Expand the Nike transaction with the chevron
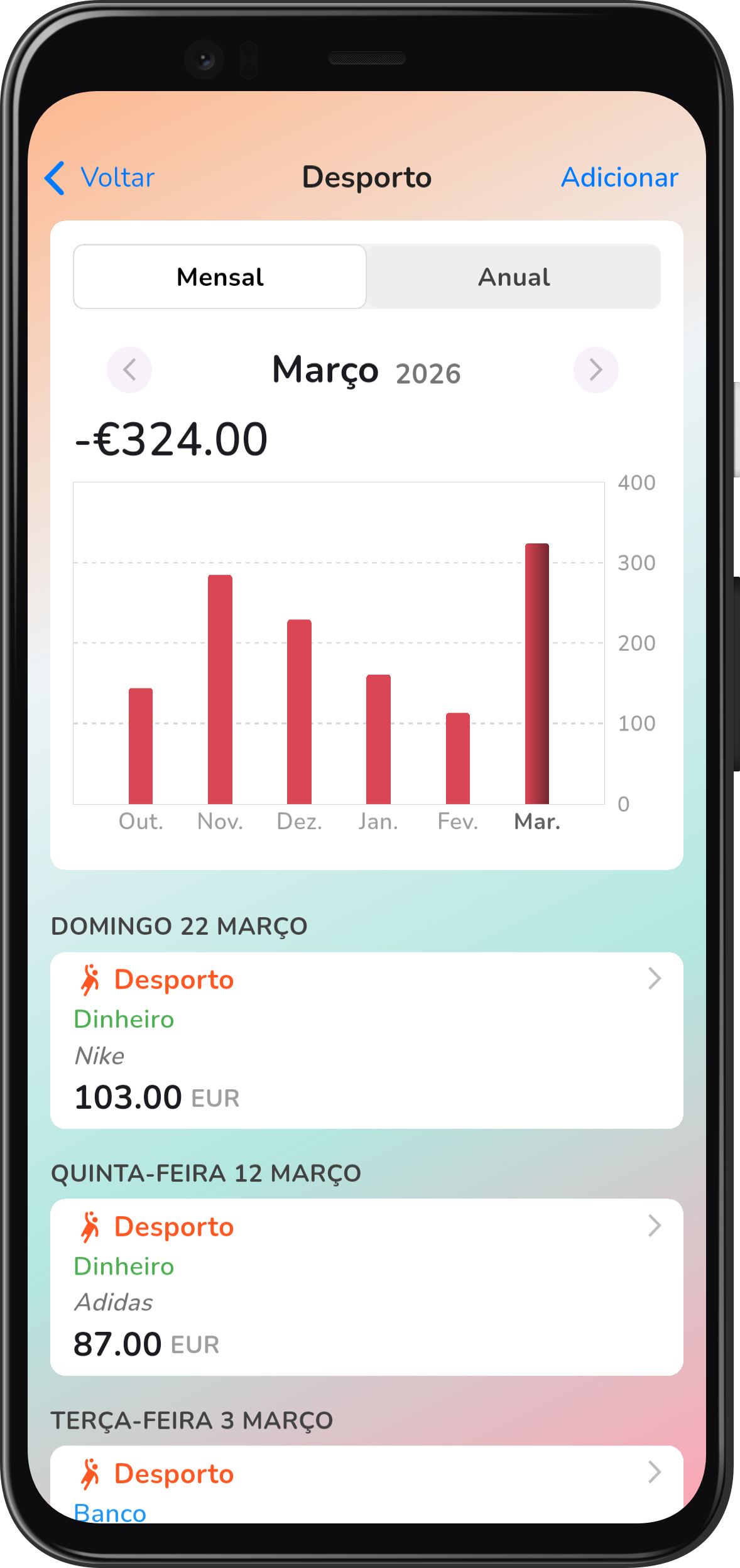The width and height of the screenshot is (740, 1568). (655, 977)
